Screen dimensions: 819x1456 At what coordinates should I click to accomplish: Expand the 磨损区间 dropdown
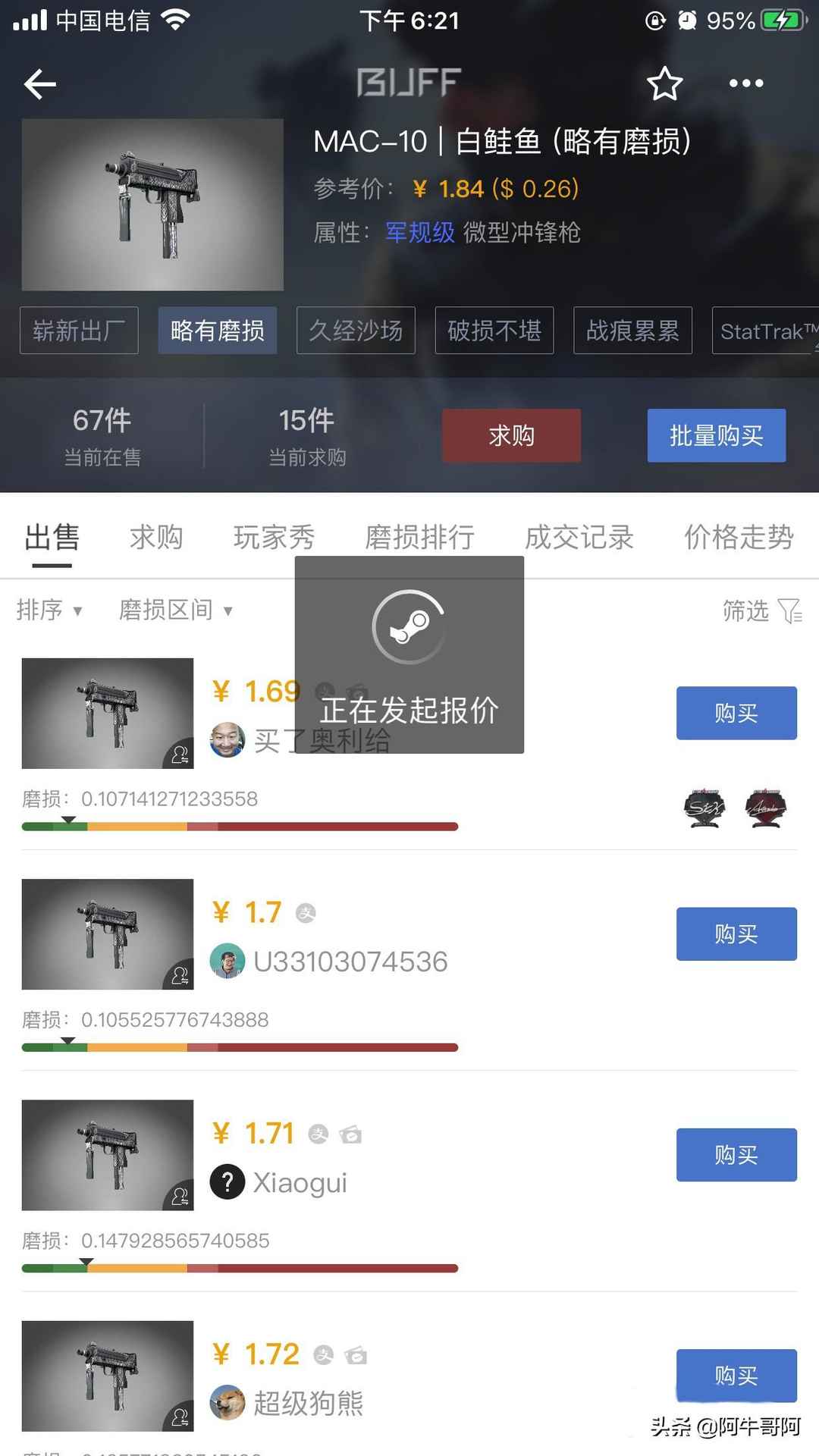tap(175, 610)
